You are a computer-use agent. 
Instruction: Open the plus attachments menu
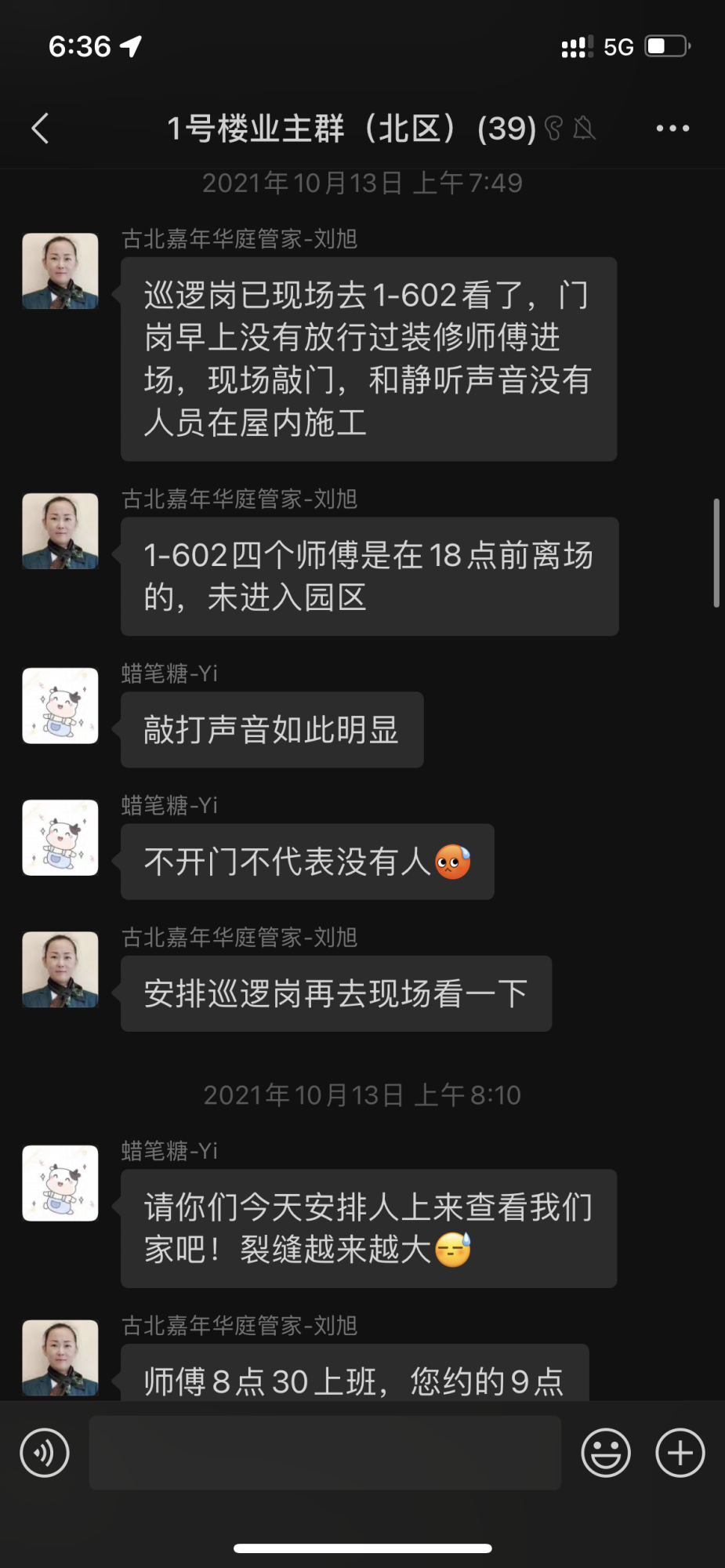click(x=680, y=1453)
